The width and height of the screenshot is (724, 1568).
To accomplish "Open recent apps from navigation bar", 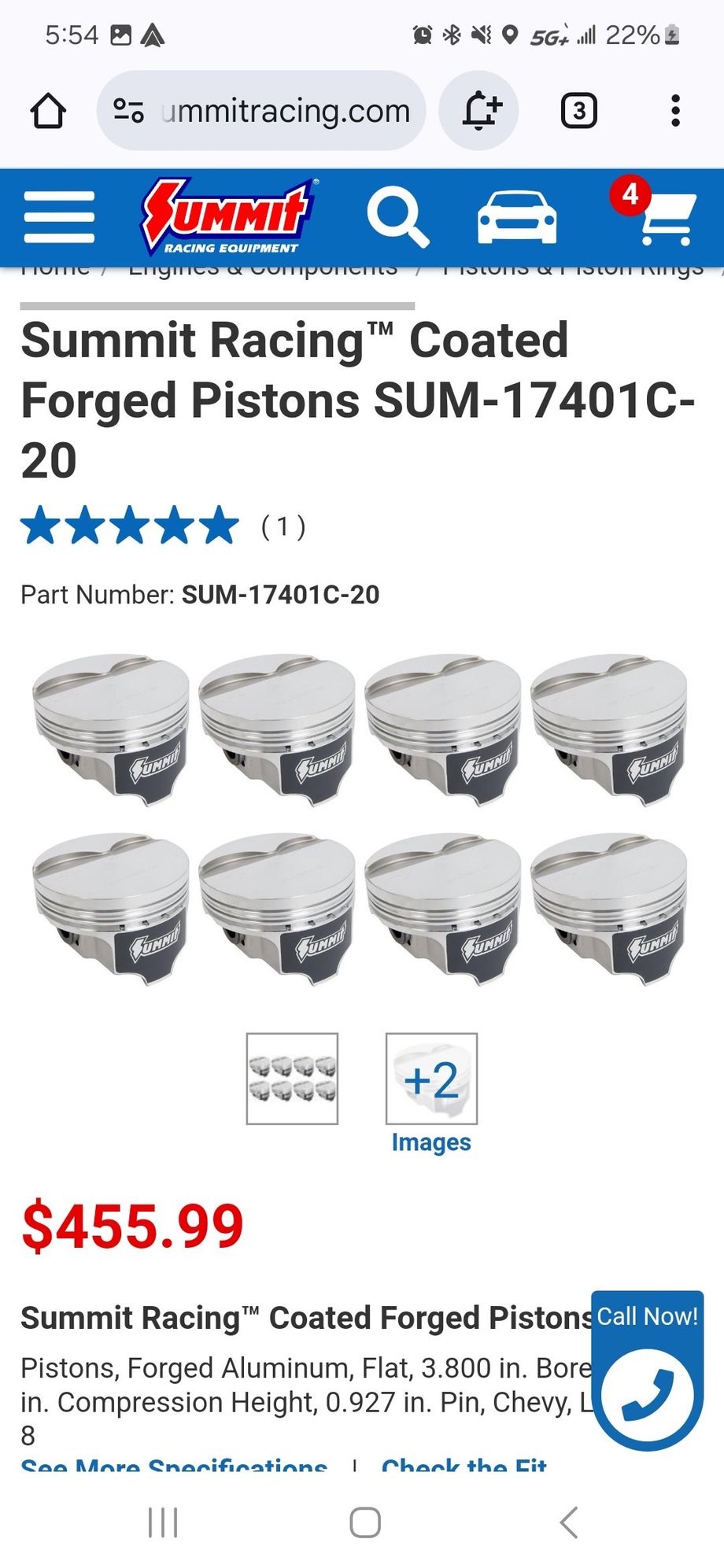I will click(x=163, y=1522).
